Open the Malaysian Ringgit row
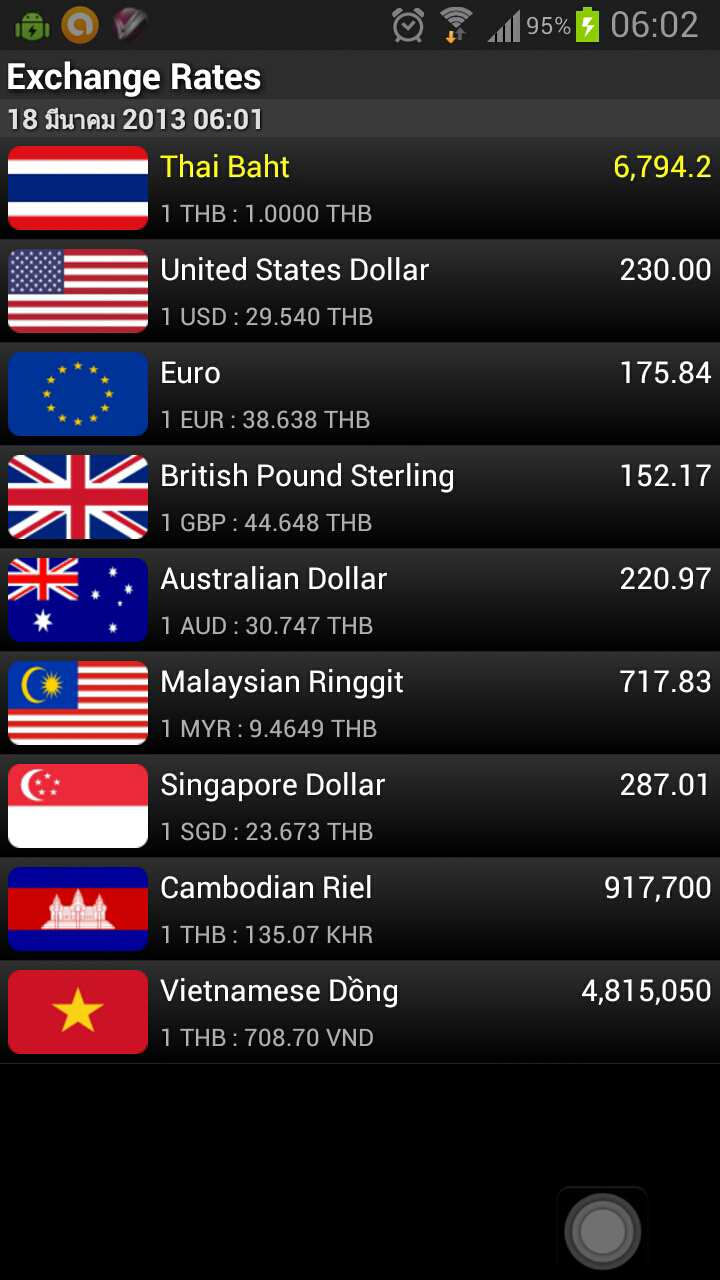This screenshot has height=1280, width=720. (360, 703)
